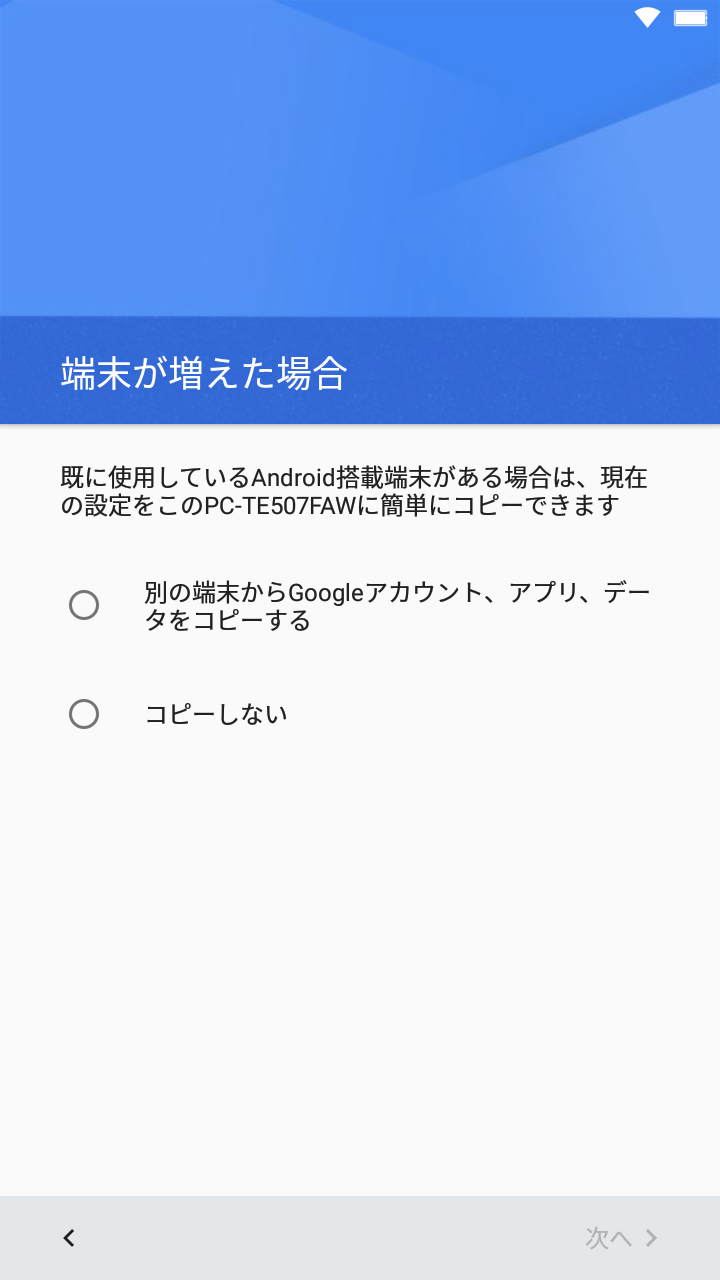Screen dimensions: 720x1280
Task: Tap the blue gradient background image
Action: [x=360, y=160]
